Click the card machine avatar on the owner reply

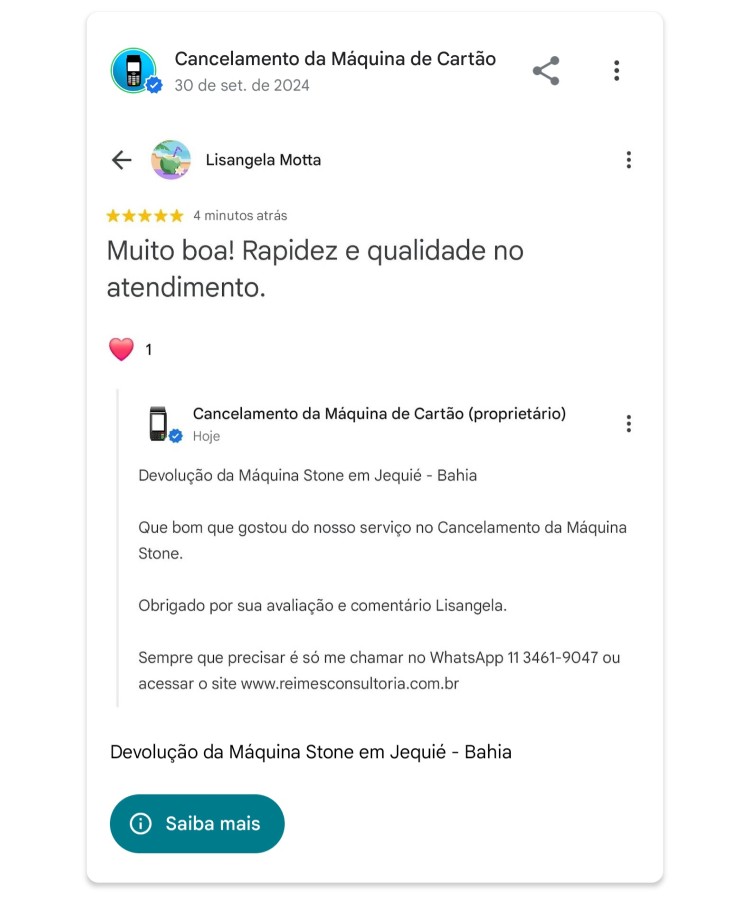coord(158,420)
